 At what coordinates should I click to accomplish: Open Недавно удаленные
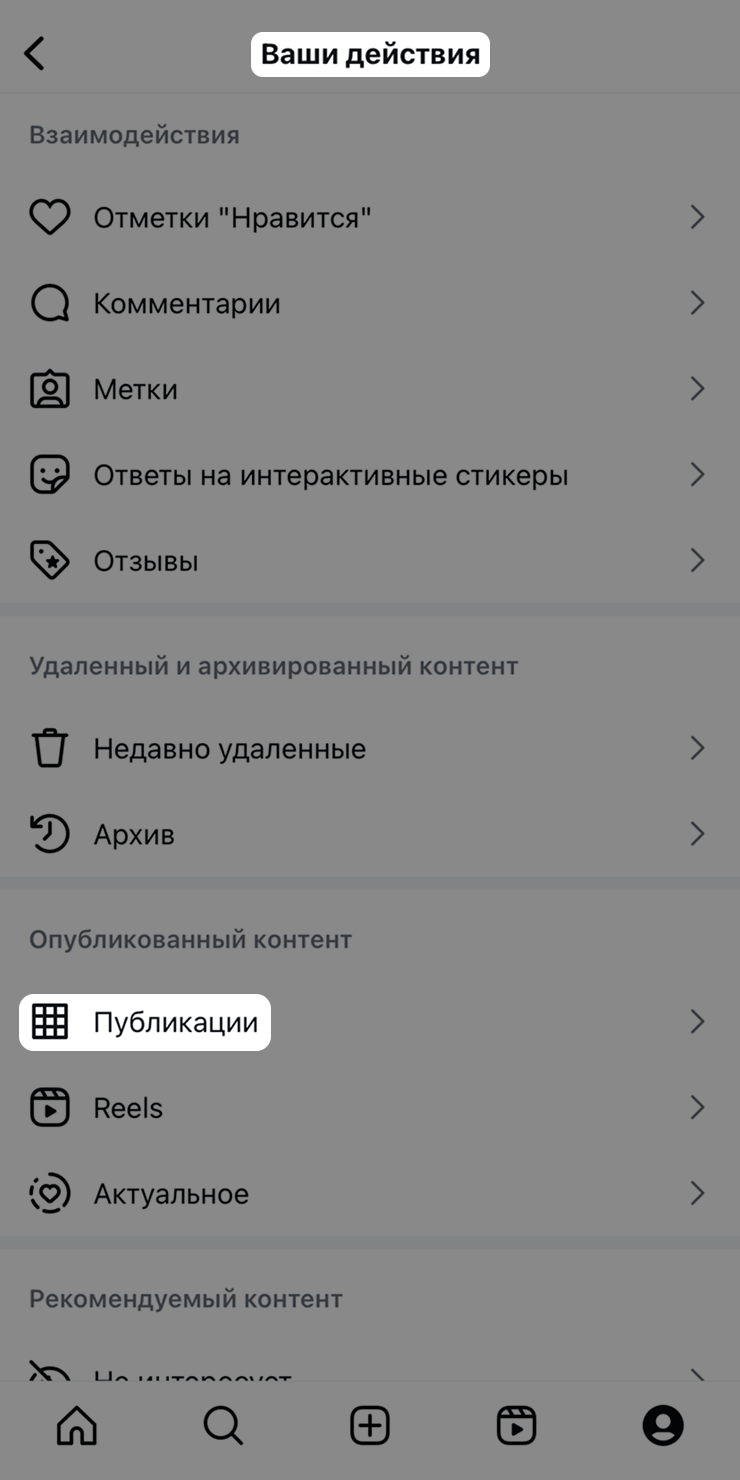(x=370, y=748)
